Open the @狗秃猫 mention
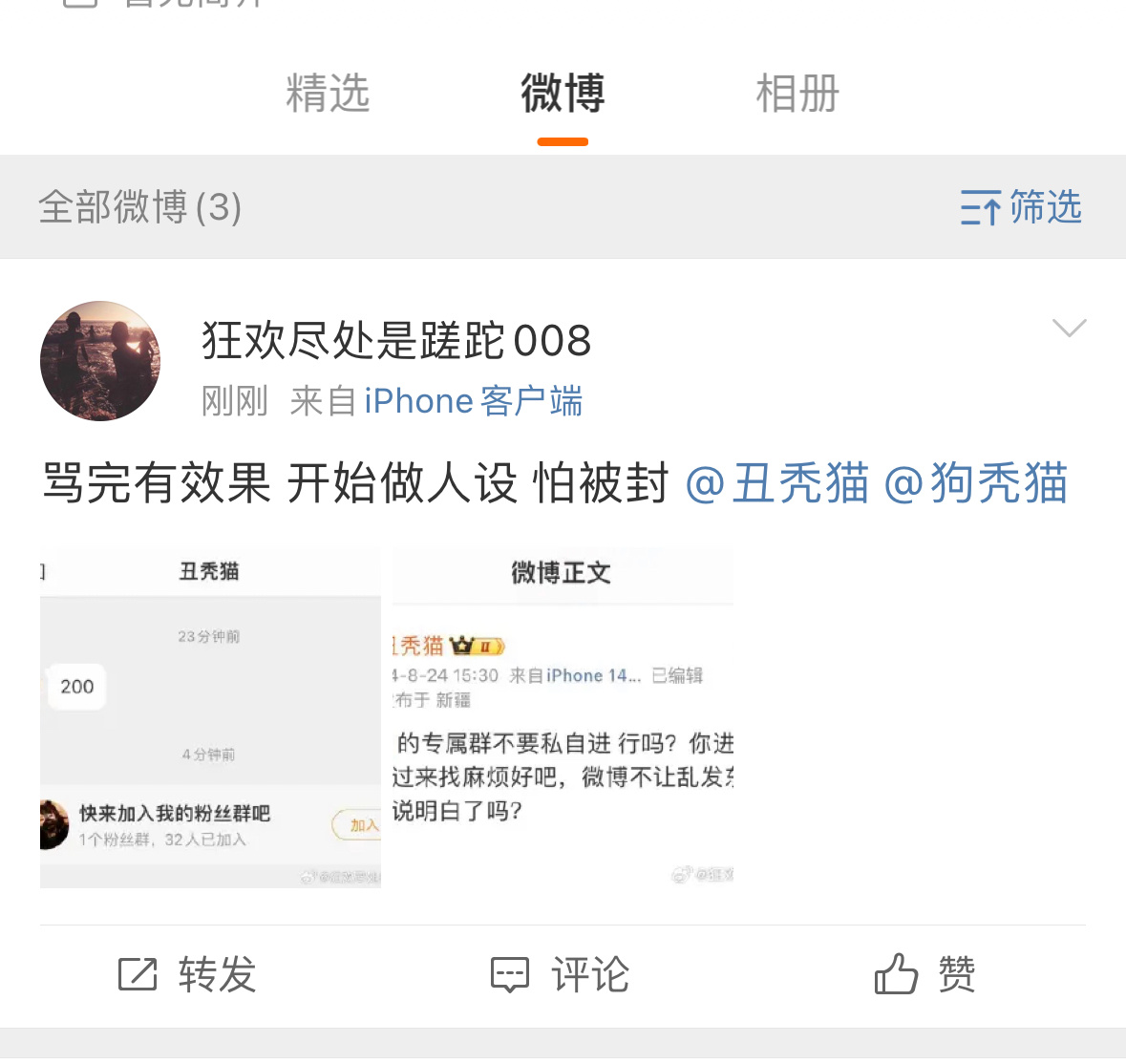 pyautogui.click(x=975, y=482)
